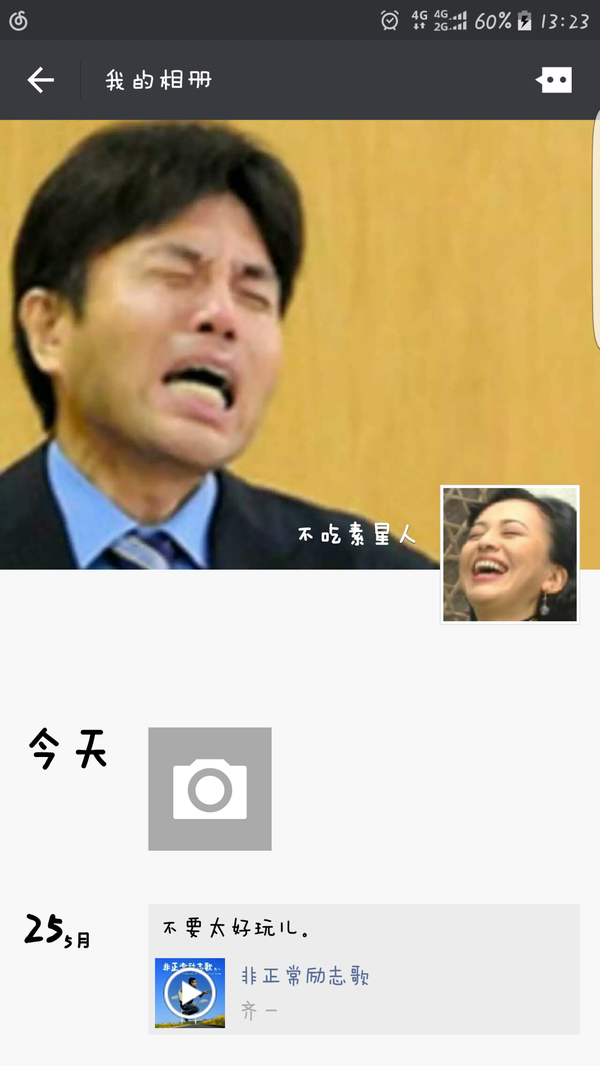
Task: Open the messages icon in the top bar
Action: [x=555, y=80]
